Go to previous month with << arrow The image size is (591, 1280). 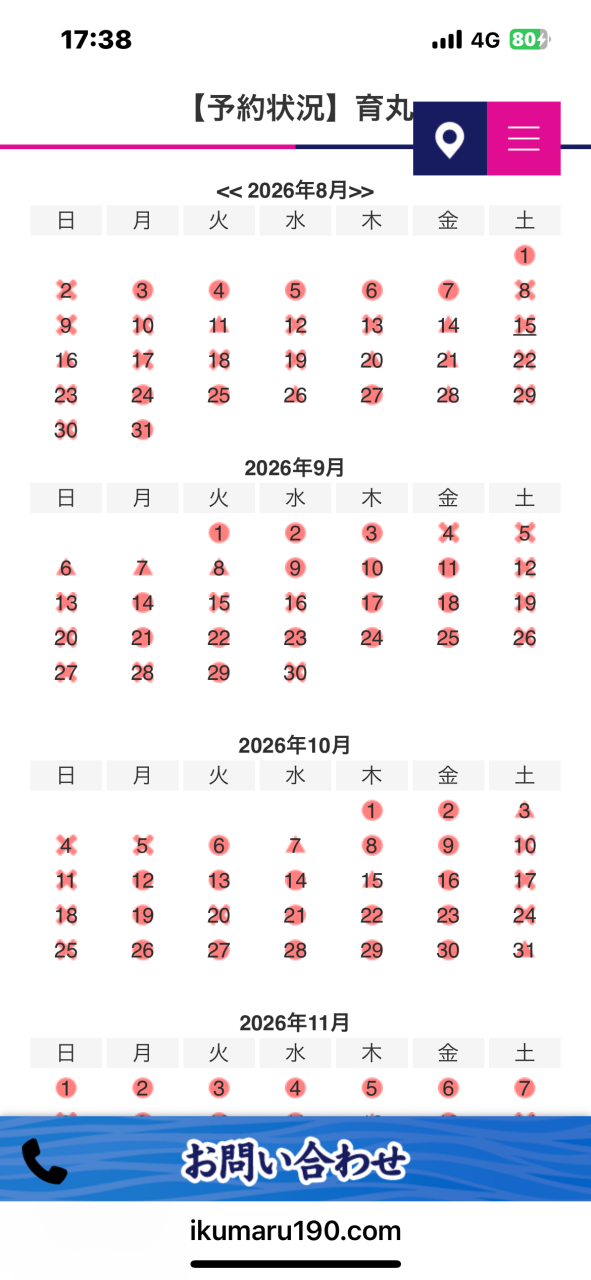pyautogui.click(x=229, y=191)
